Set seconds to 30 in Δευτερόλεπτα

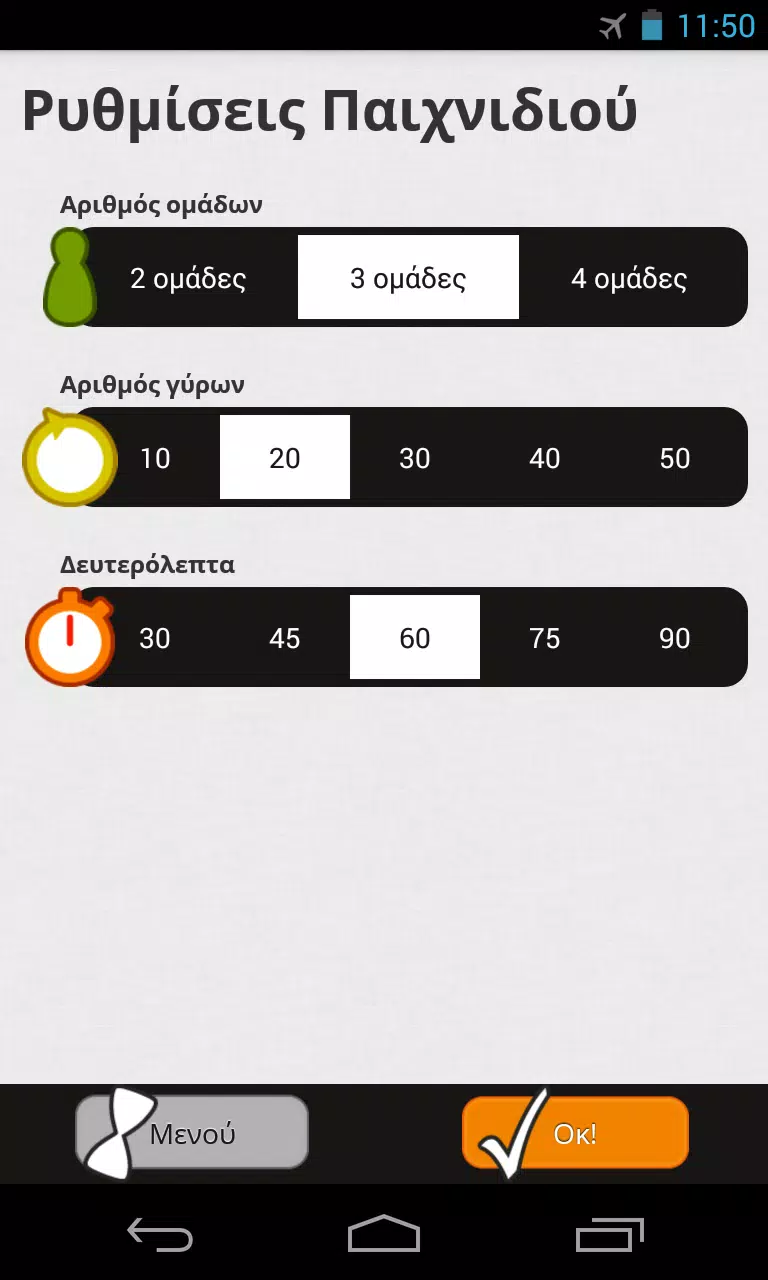[x=155, y=638]
